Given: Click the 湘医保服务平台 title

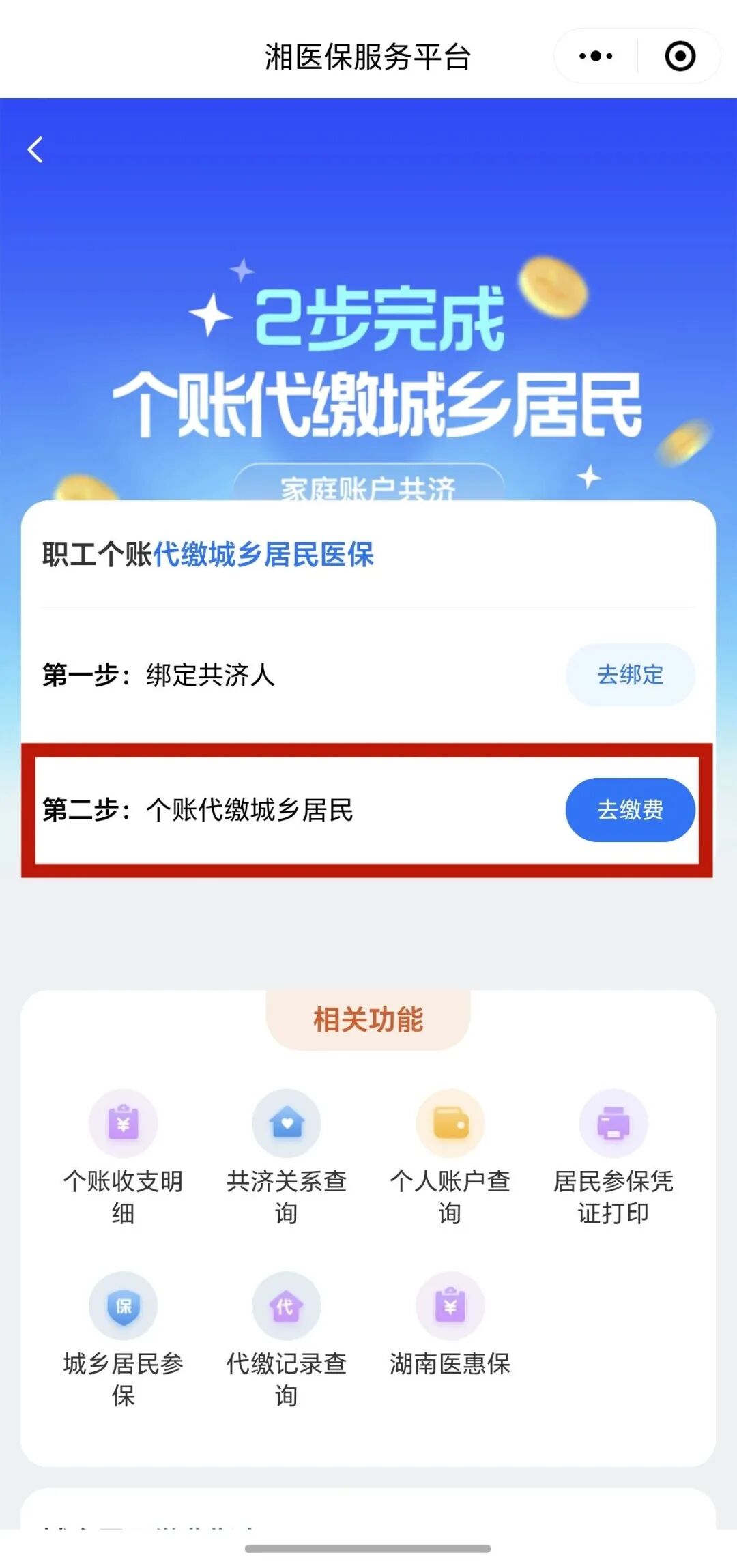Looking at the screenshot, I should [x=369, y=56].
